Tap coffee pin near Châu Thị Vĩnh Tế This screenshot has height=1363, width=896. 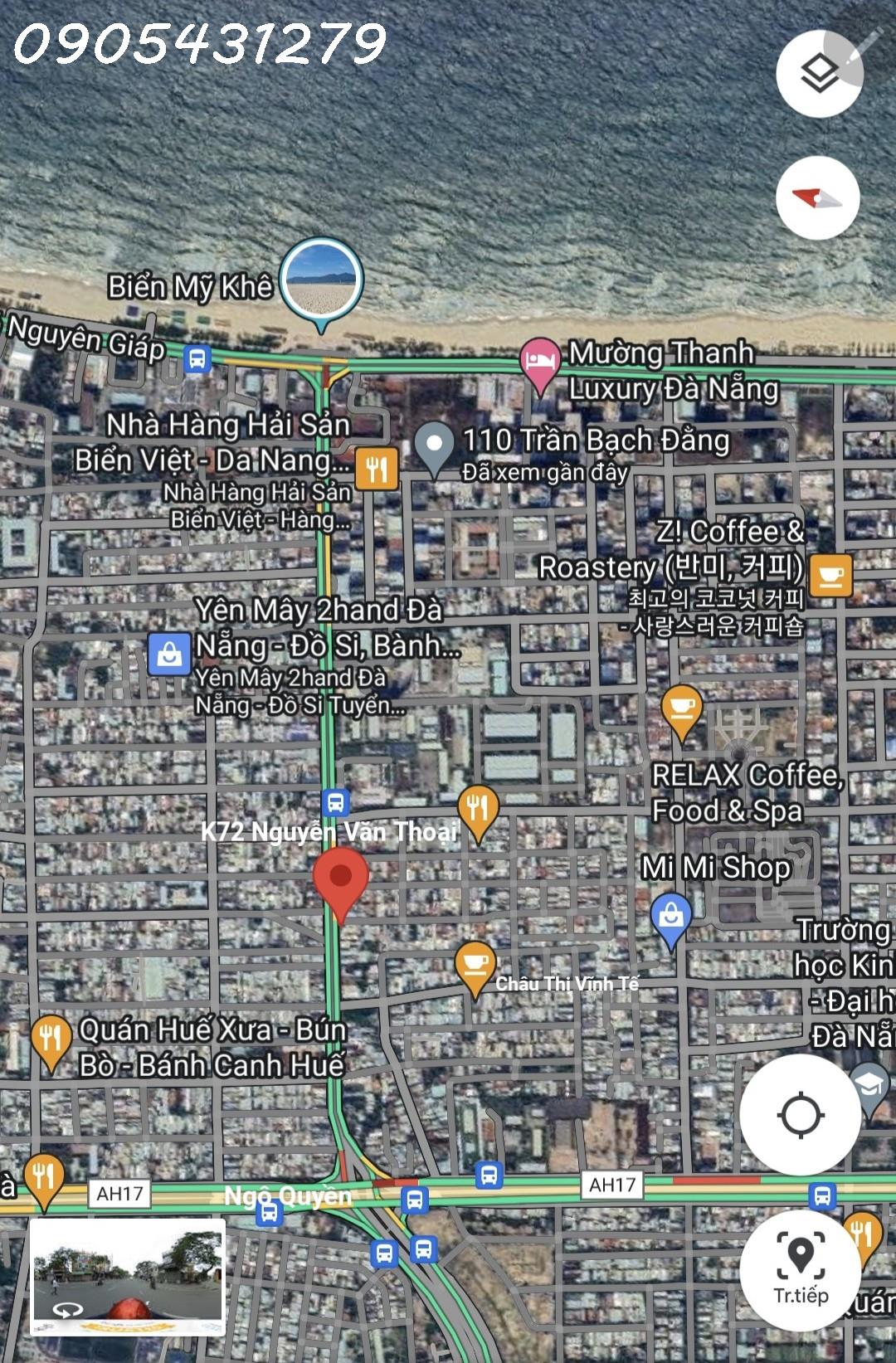pyautogui.click(x=475, y=965)
